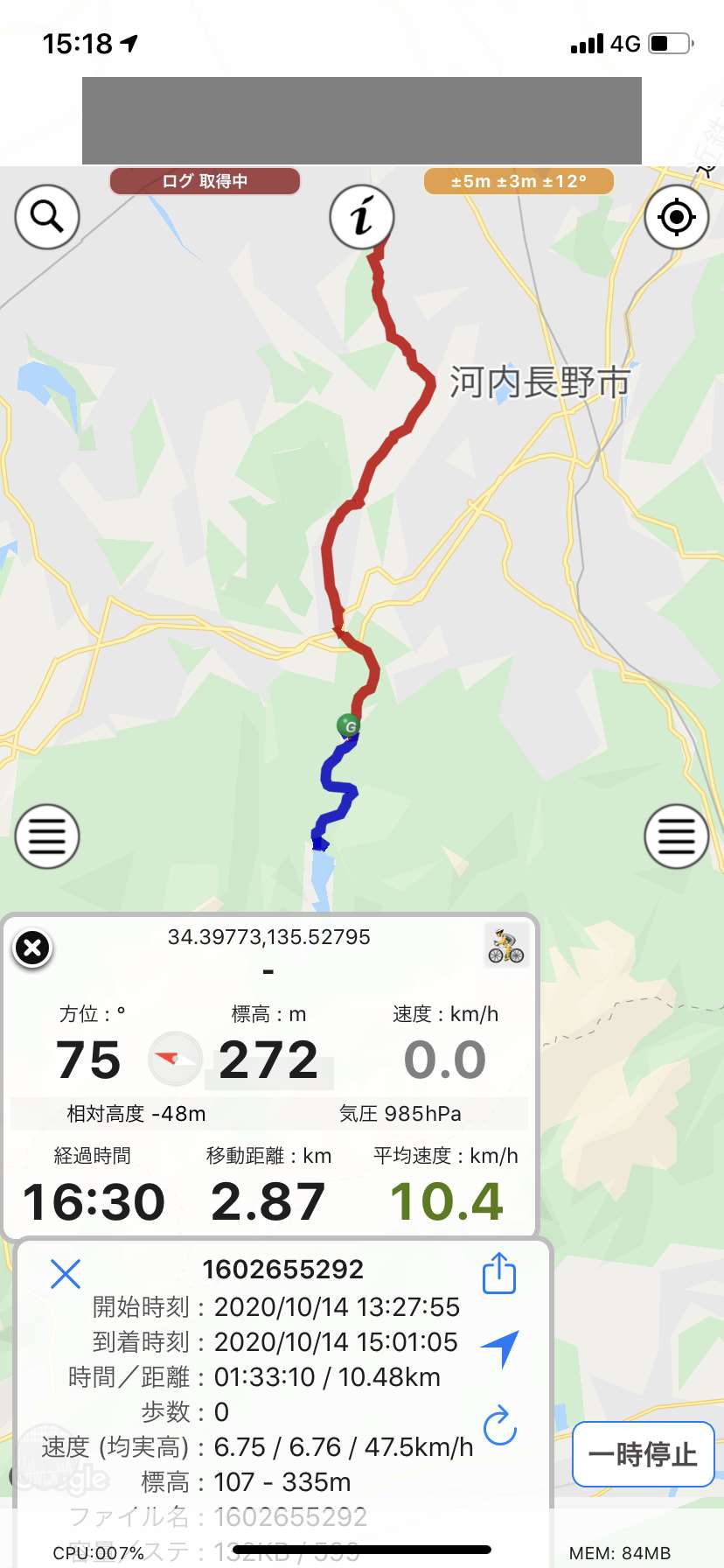The height and width of the screenshot is (1568, 724).
Task: Close the stats panel with black X
Action: [32, 948]
